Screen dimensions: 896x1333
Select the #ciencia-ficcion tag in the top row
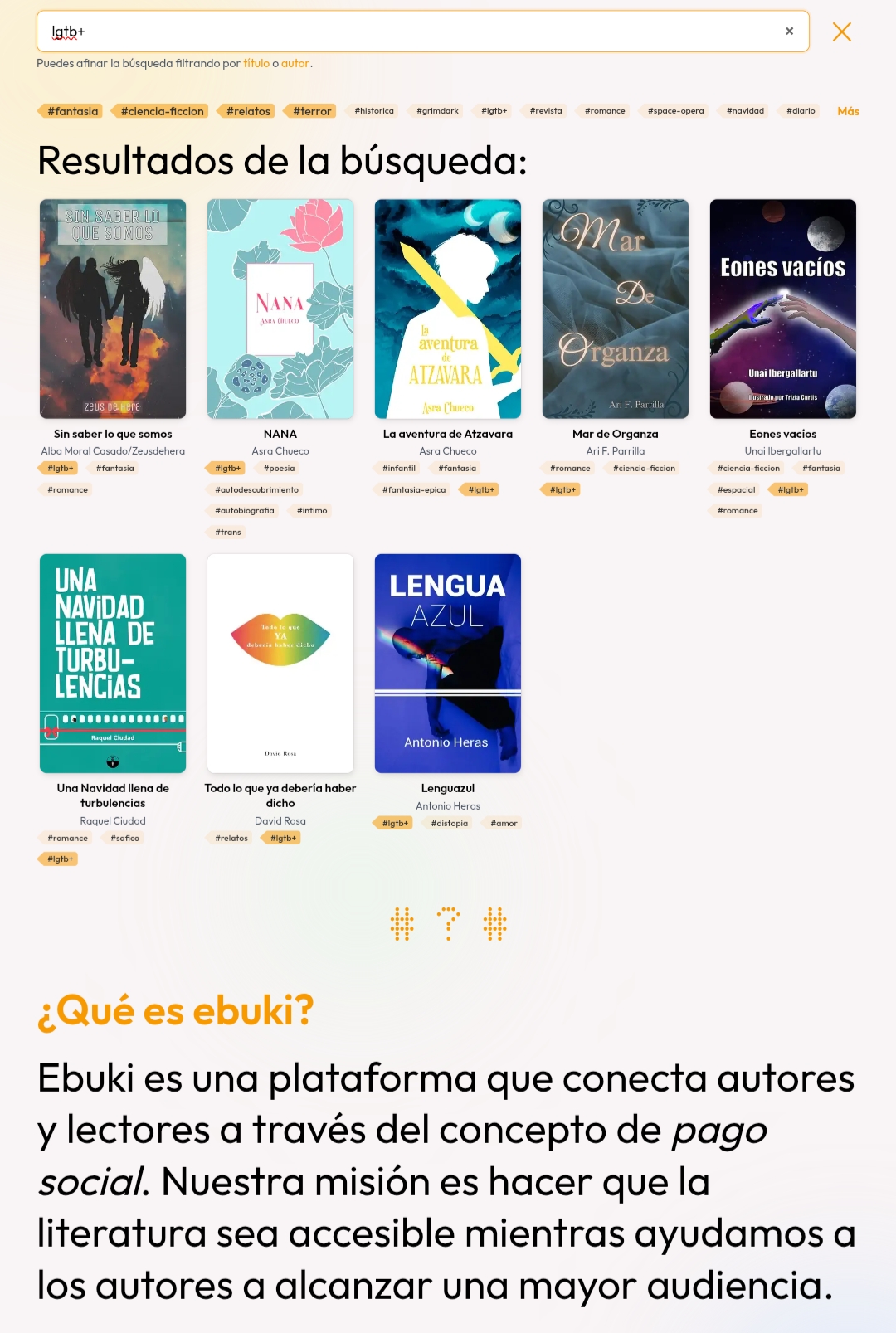coord(161,111)
